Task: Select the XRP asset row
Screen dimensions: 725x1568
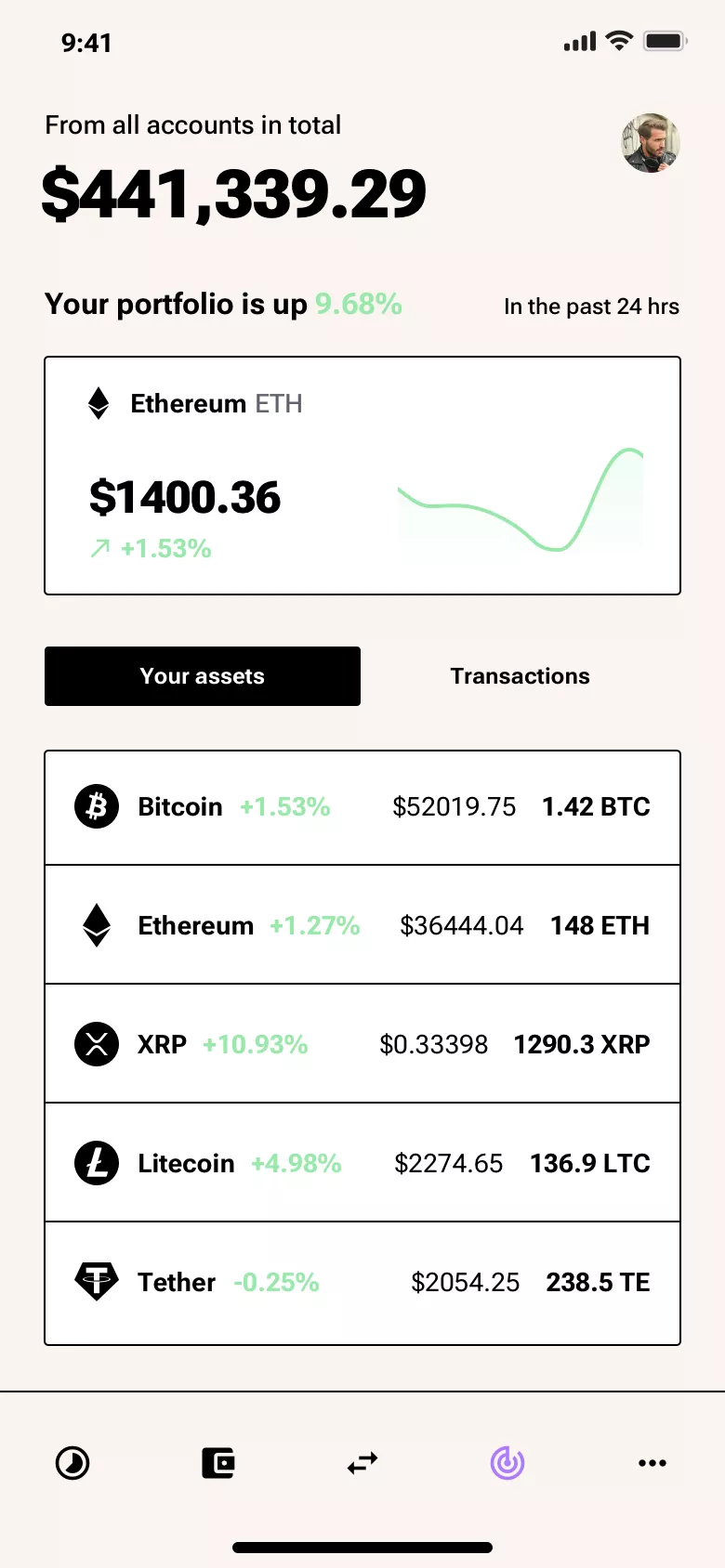Action: [x=362, y=1044]
